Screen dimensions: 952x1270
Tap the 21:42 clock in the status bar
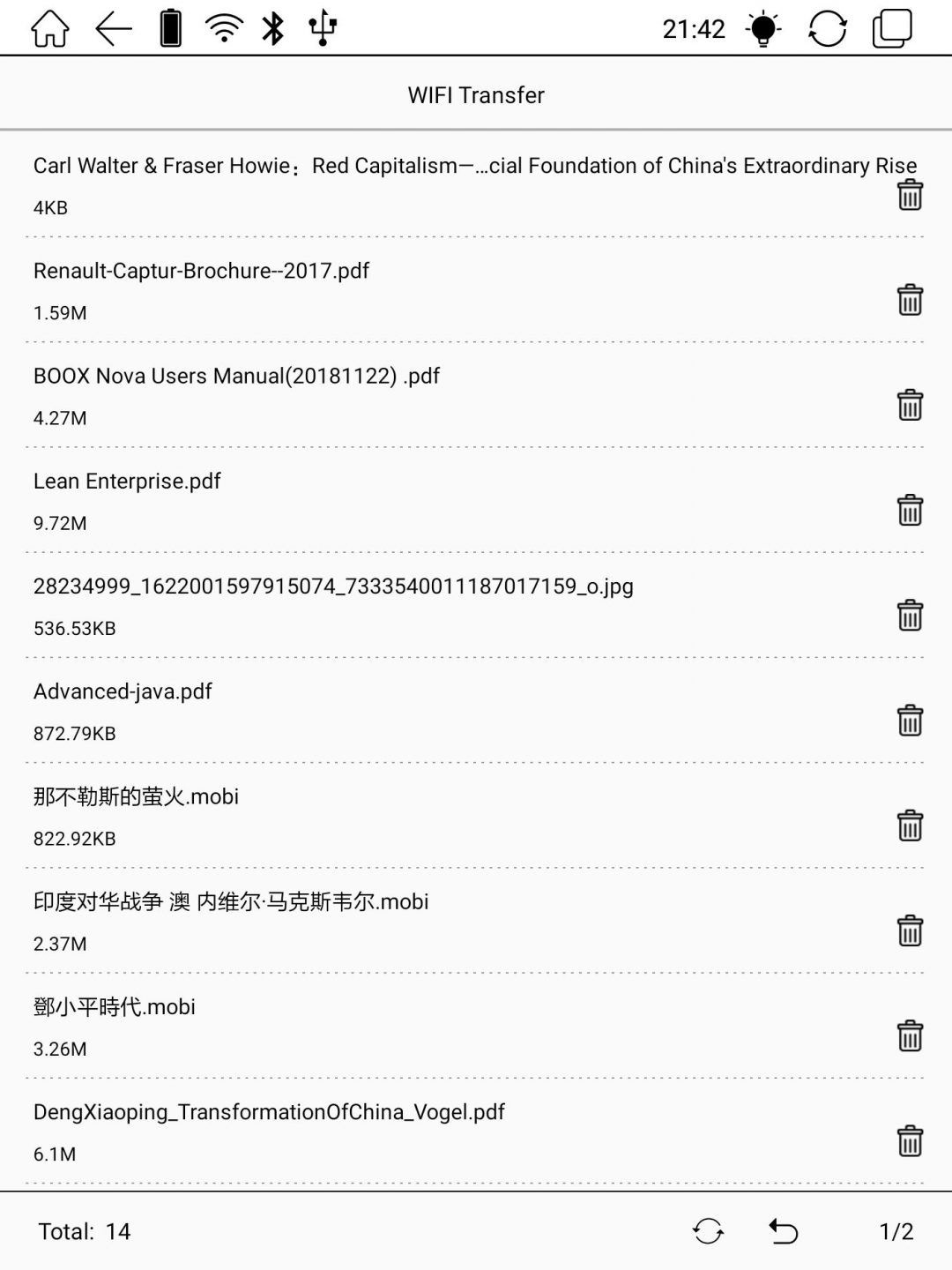[694, 29]
